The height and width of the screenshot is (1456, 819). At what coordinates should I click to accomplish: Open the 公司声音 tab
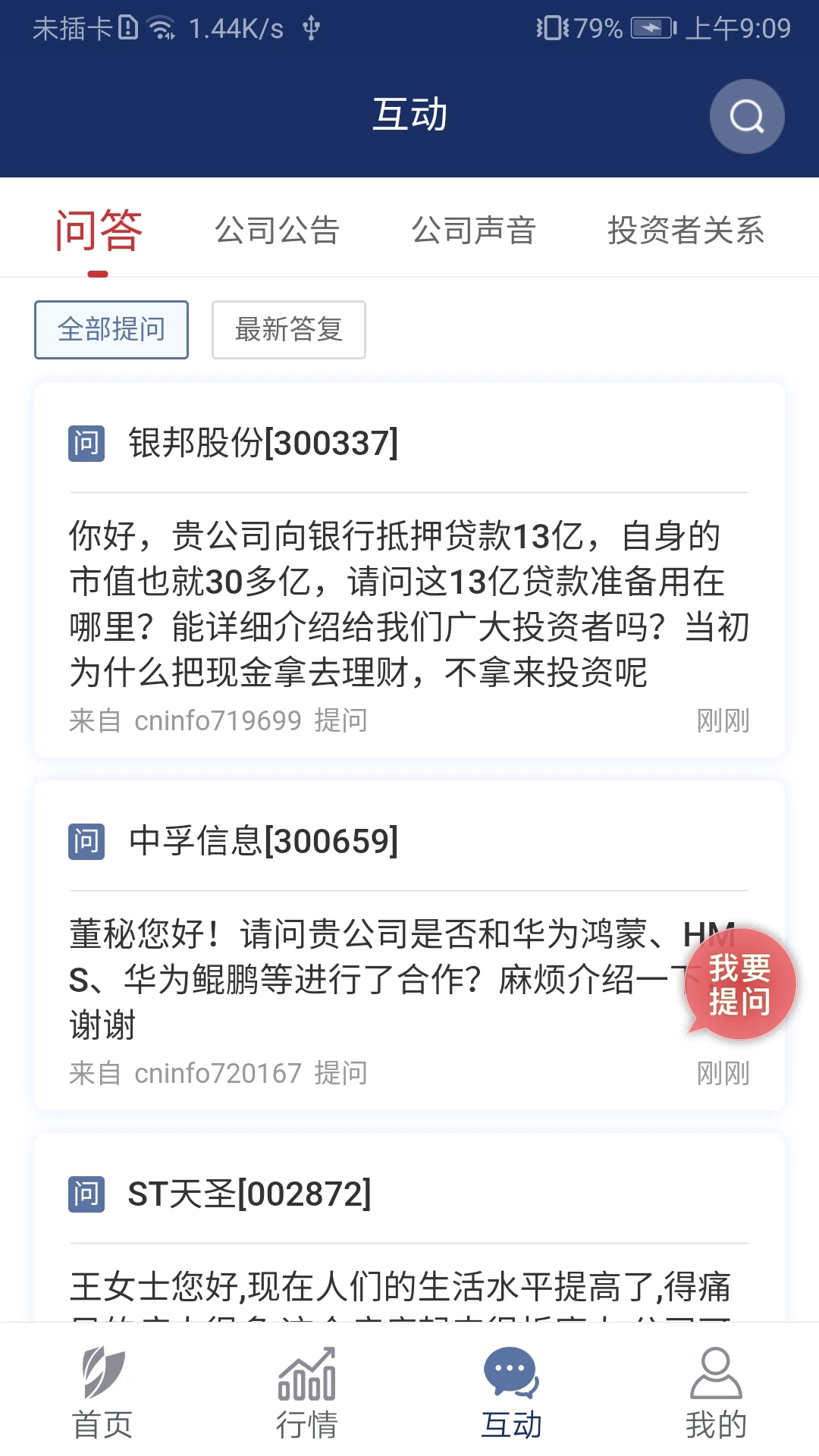click(x=475, y=231)
